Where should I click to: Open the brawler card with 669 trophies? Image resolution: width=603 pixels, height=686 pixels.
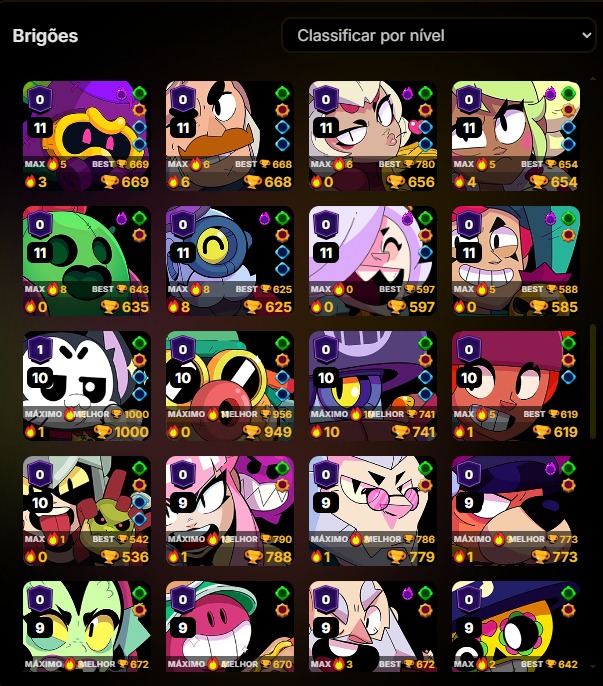(x=86, y=135)
